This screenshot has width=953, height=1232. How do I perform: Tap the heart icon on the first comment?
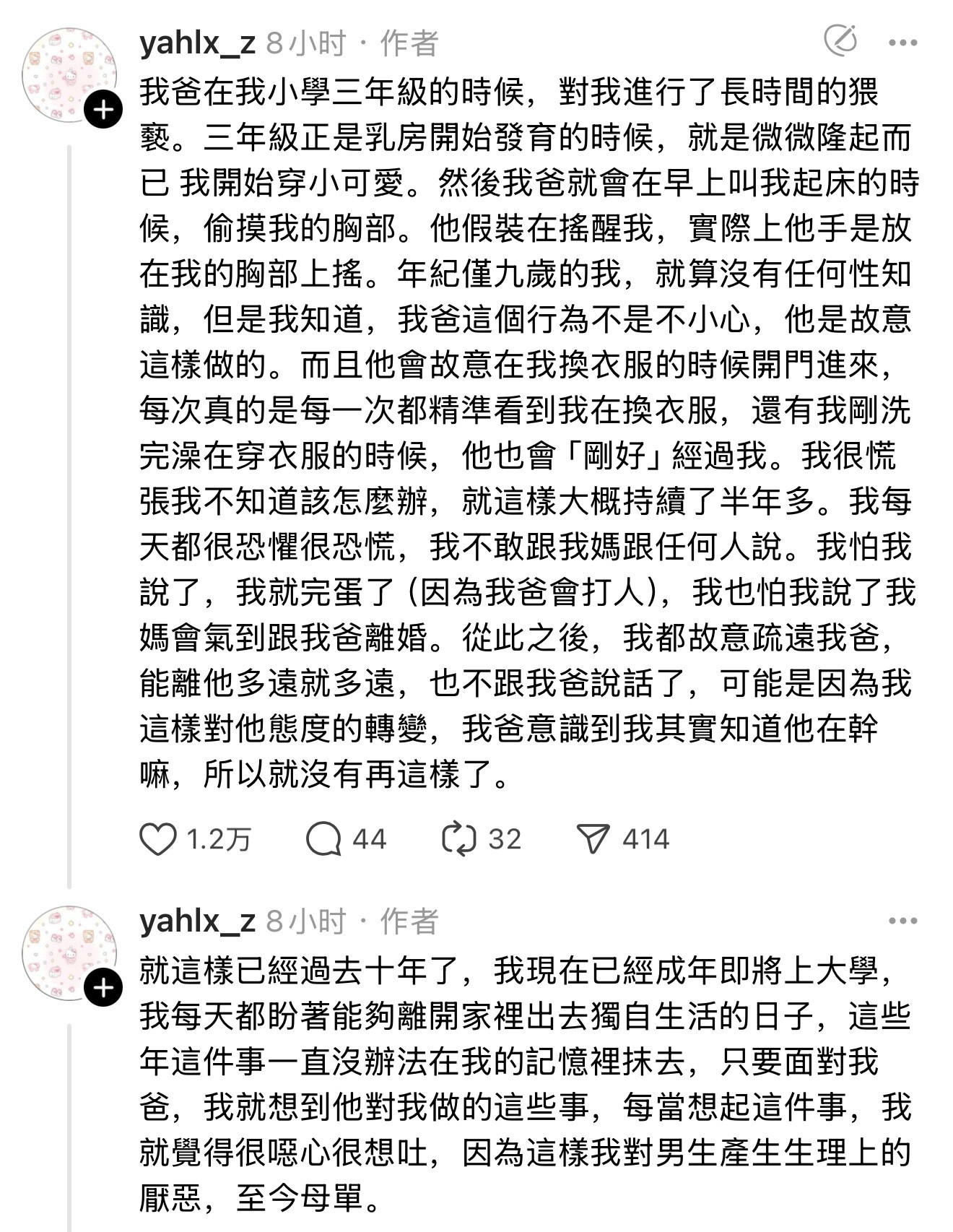[158, 838]
